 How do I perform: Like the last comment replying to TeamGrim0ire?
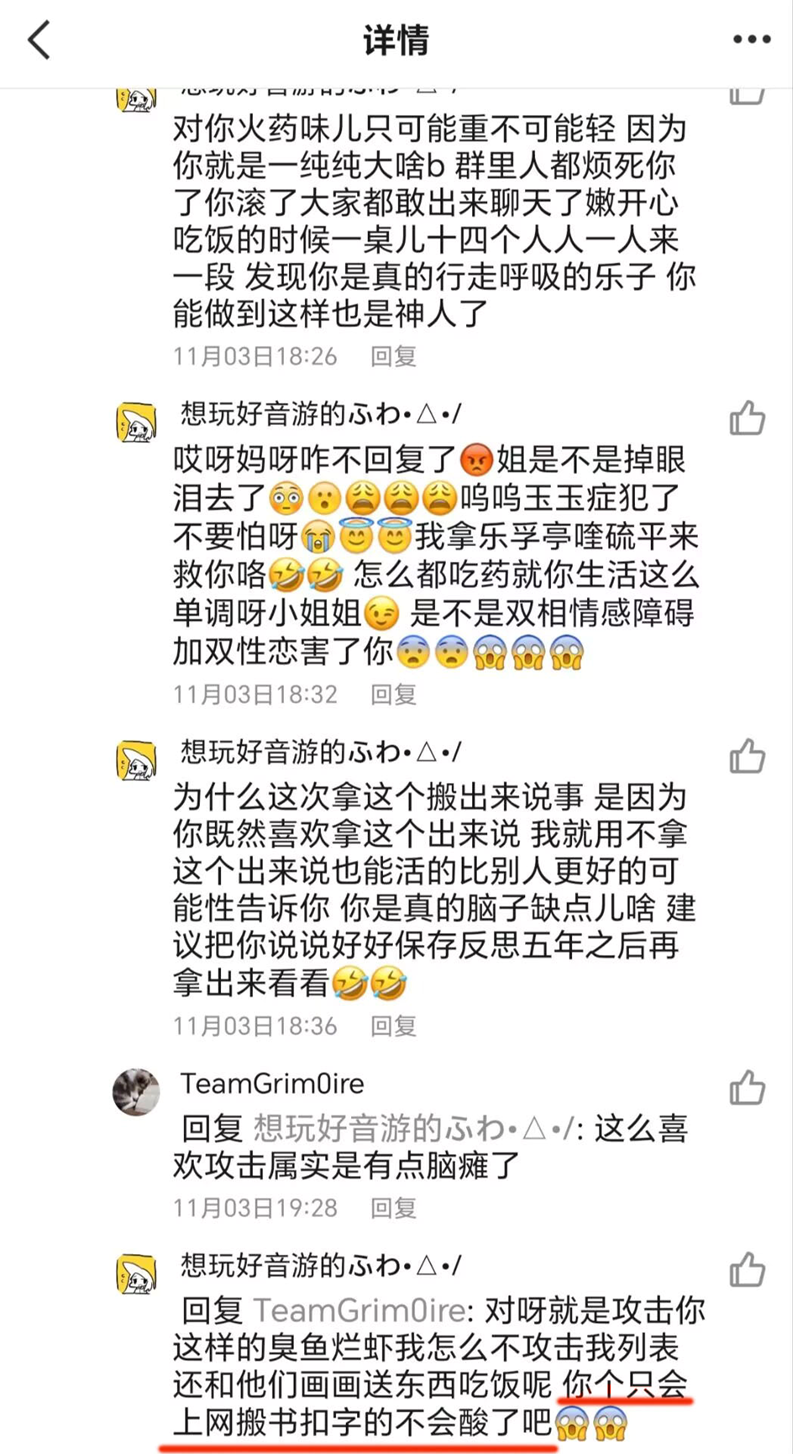coord(747,1269)
